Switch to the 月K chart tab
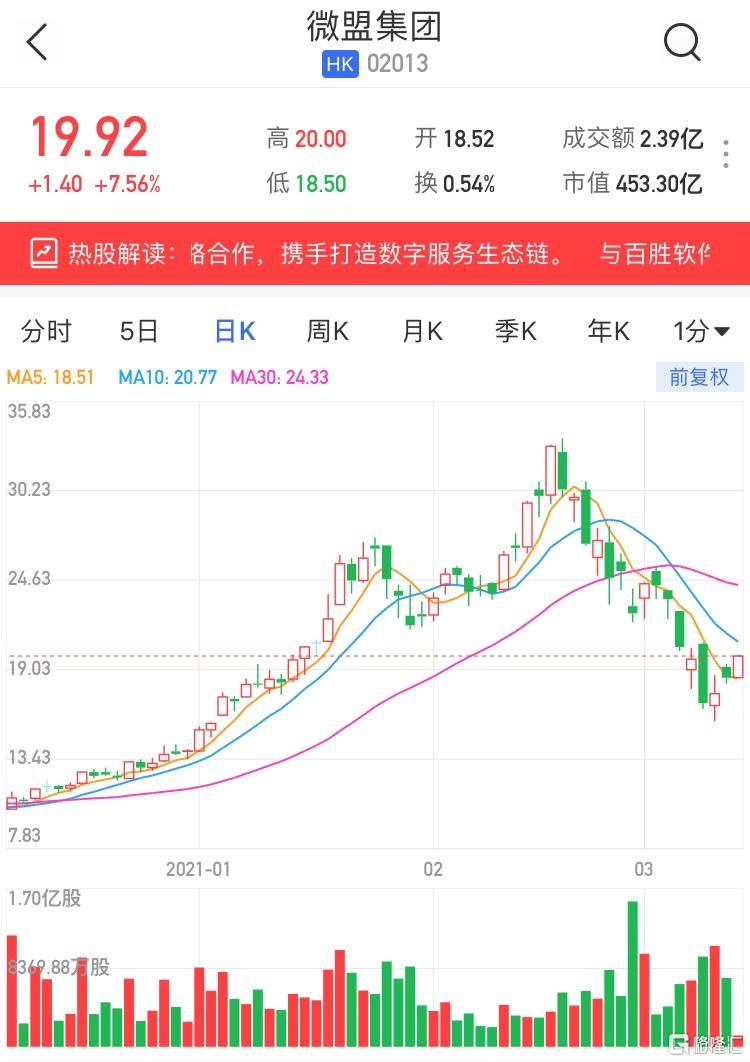The image size is (750, 1062). click(x=422, y=331)
